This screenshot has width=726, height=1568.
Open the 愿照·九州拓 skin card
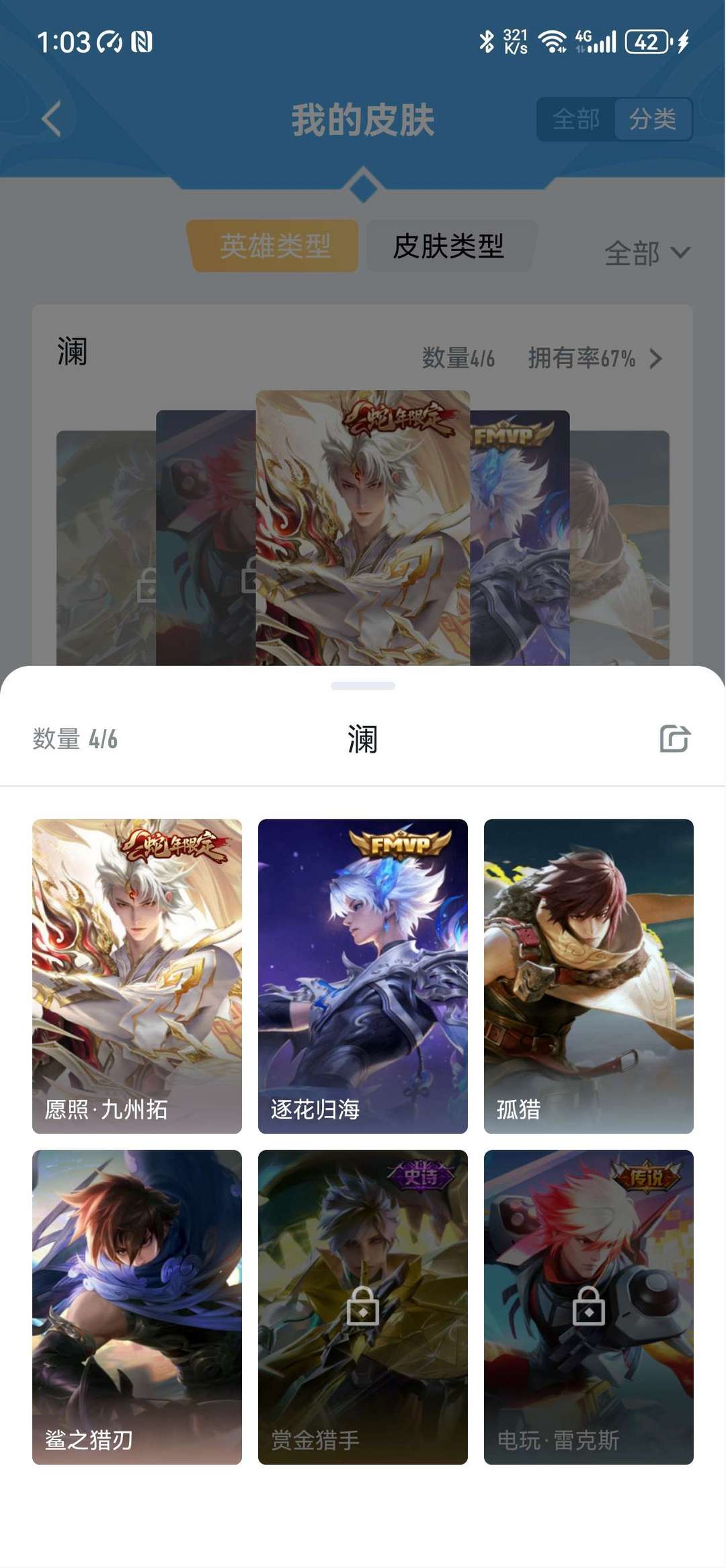pos(137,976)
